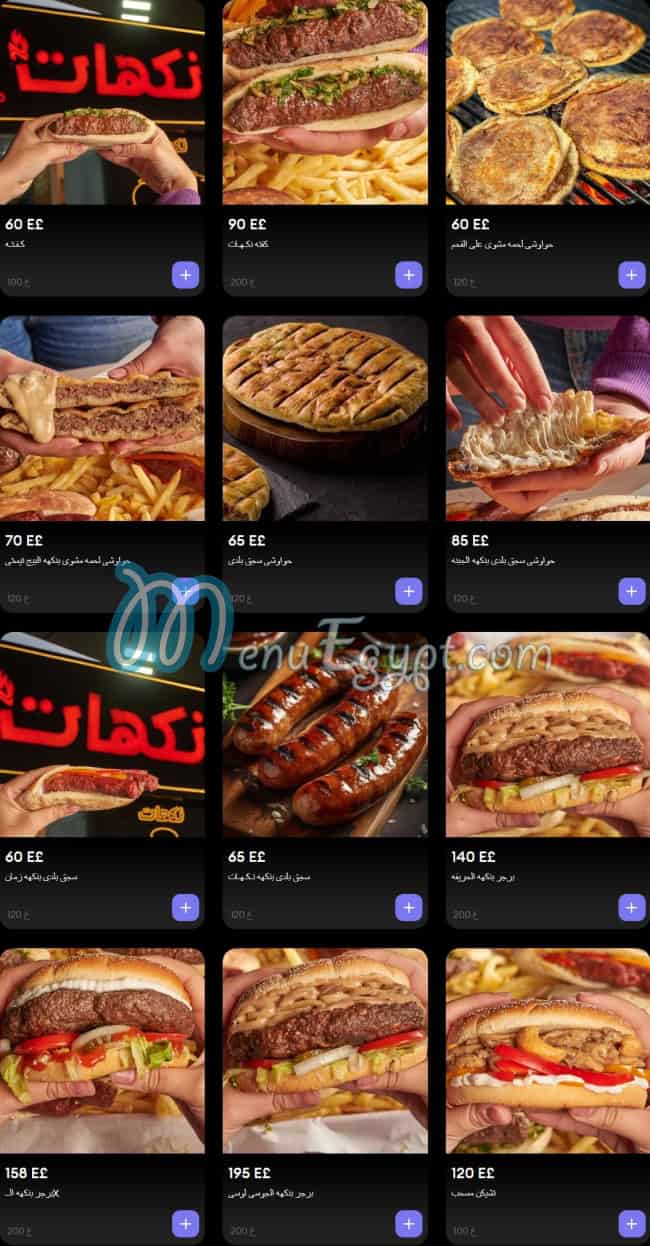View the 140 E£ burger details
The height and width of the screenshot is (1246, 650).
547,734
